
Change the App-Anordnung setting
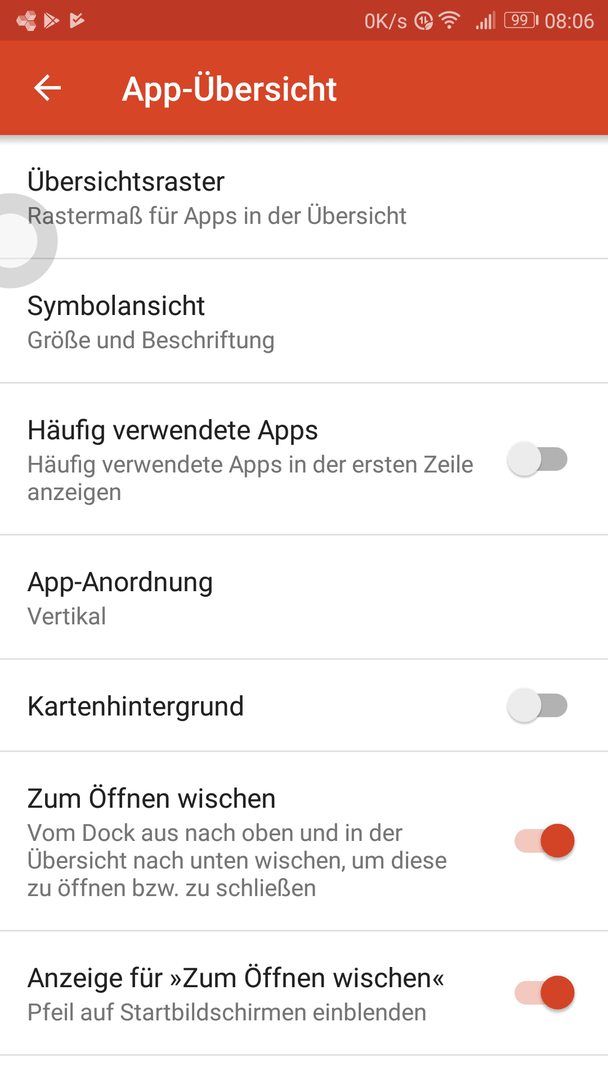(x=304, y=597)
